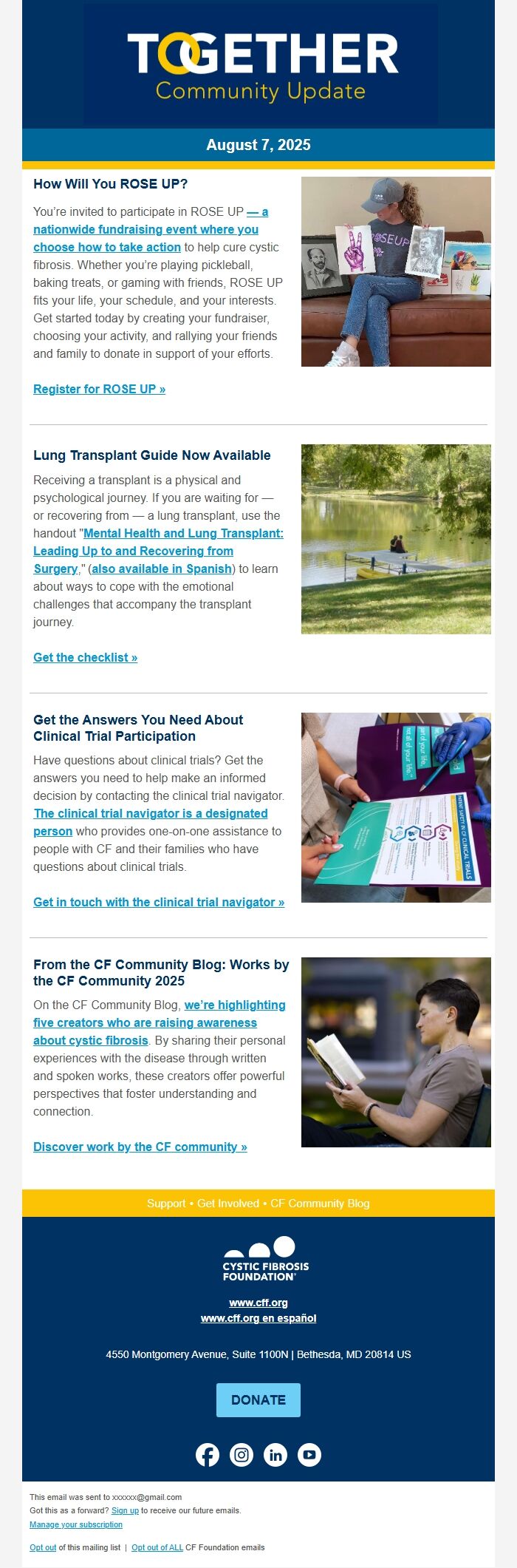This screenshot has height=1568, width=517.
Task: Sign up to receive future emails
Action: (125, 1510)
